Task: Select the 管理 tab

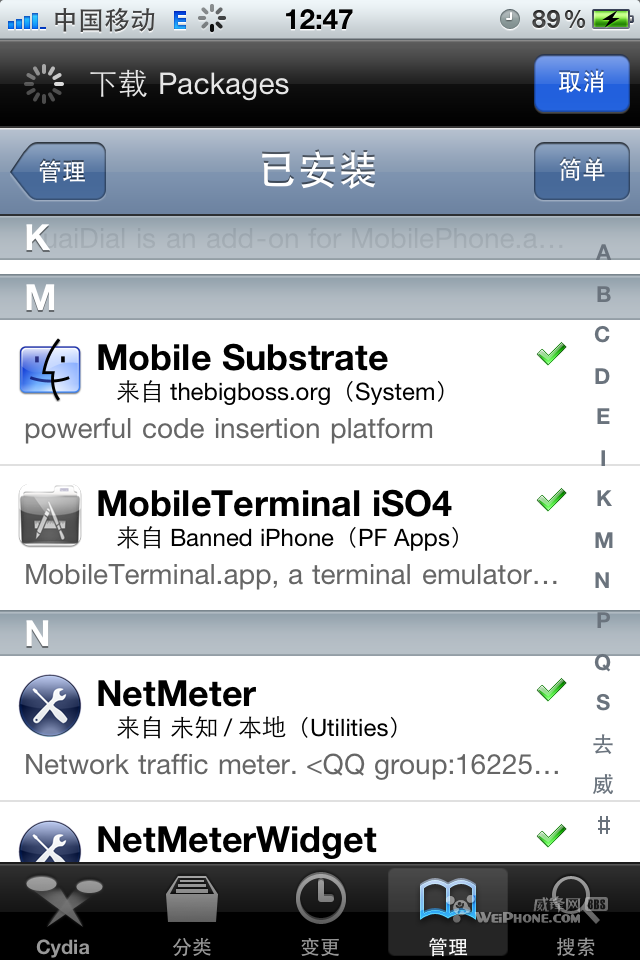Action: (447, 915)
